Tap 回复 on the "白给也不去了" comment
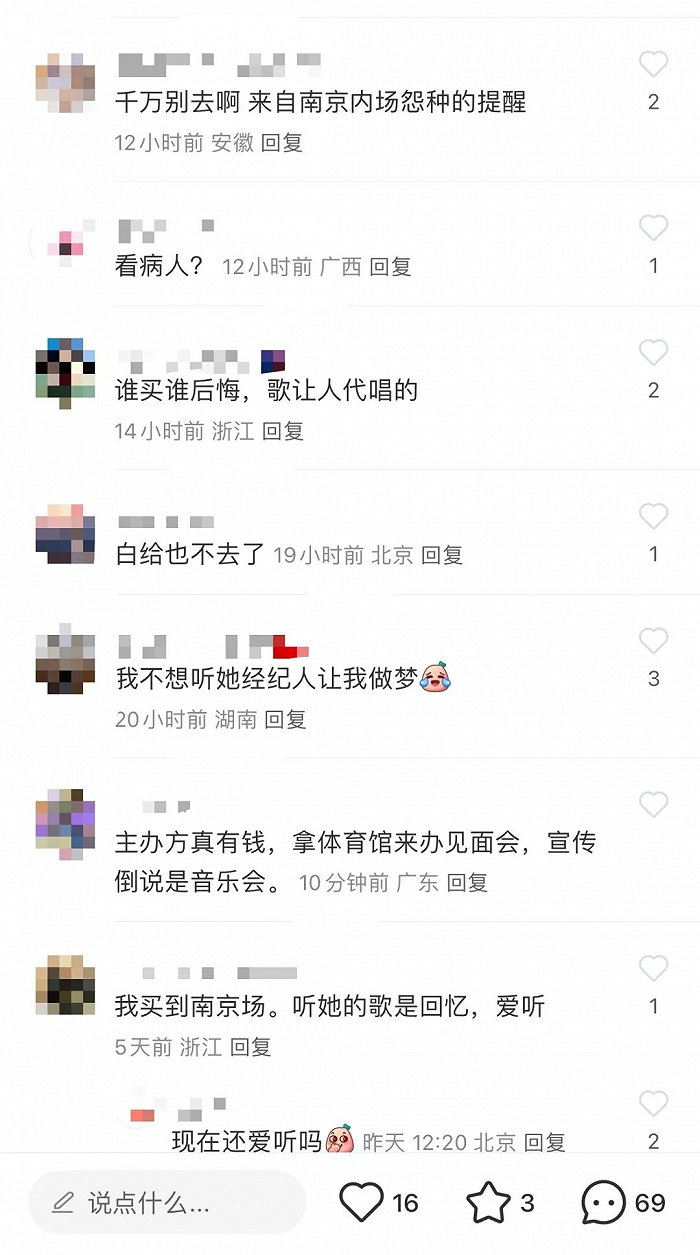This screenshot has width=700, height=1255. click(441, 555)
